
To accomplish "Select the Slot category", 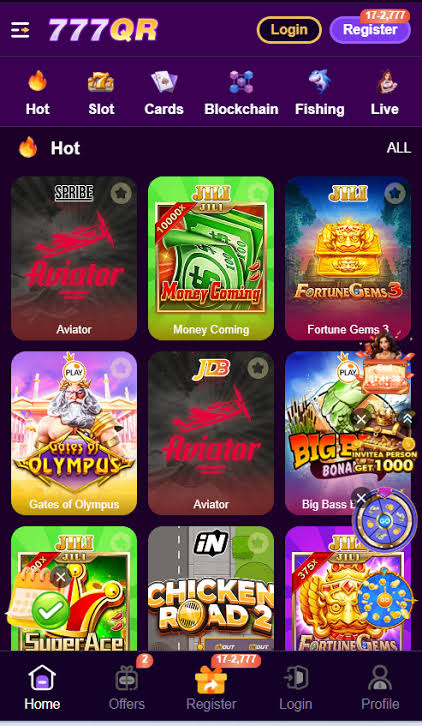I will pos(101,92).
